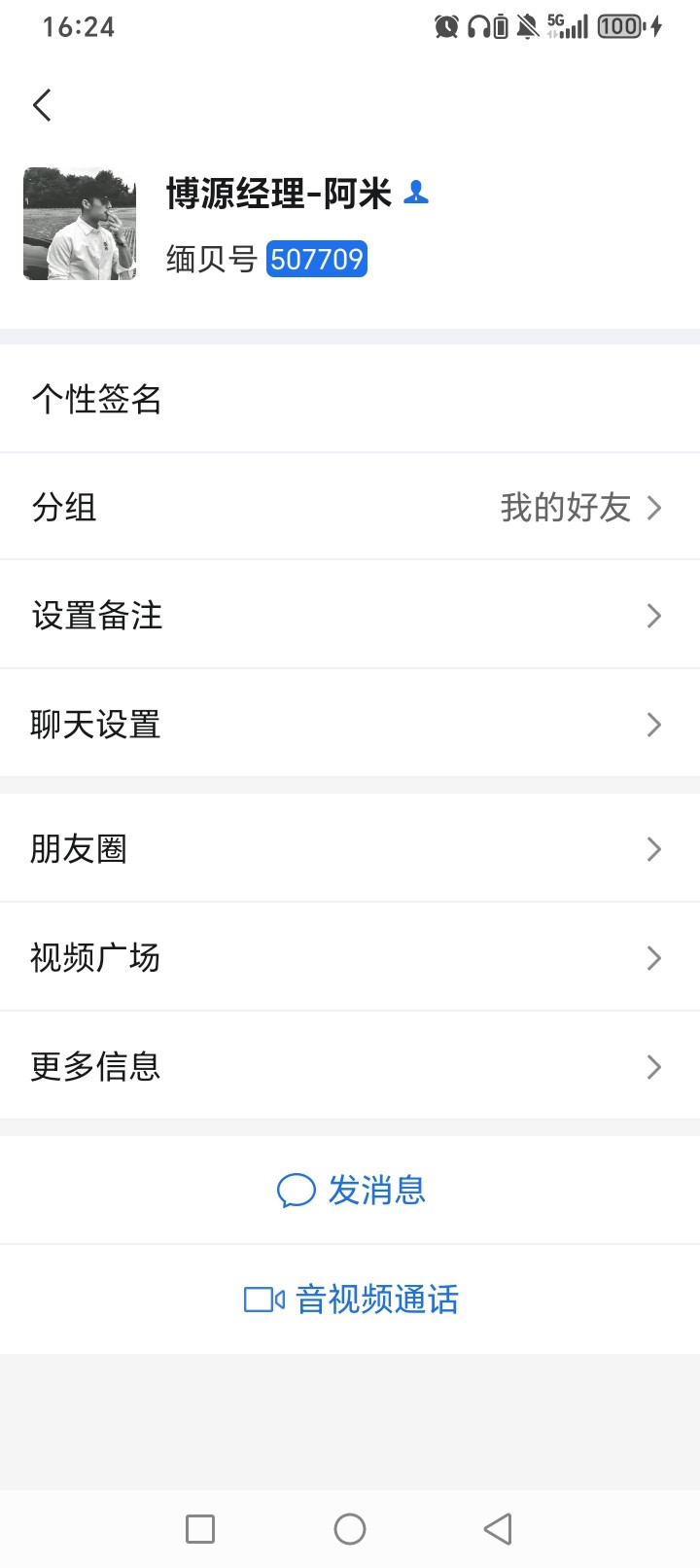Go back using the top-left arrow

[42, 105]
